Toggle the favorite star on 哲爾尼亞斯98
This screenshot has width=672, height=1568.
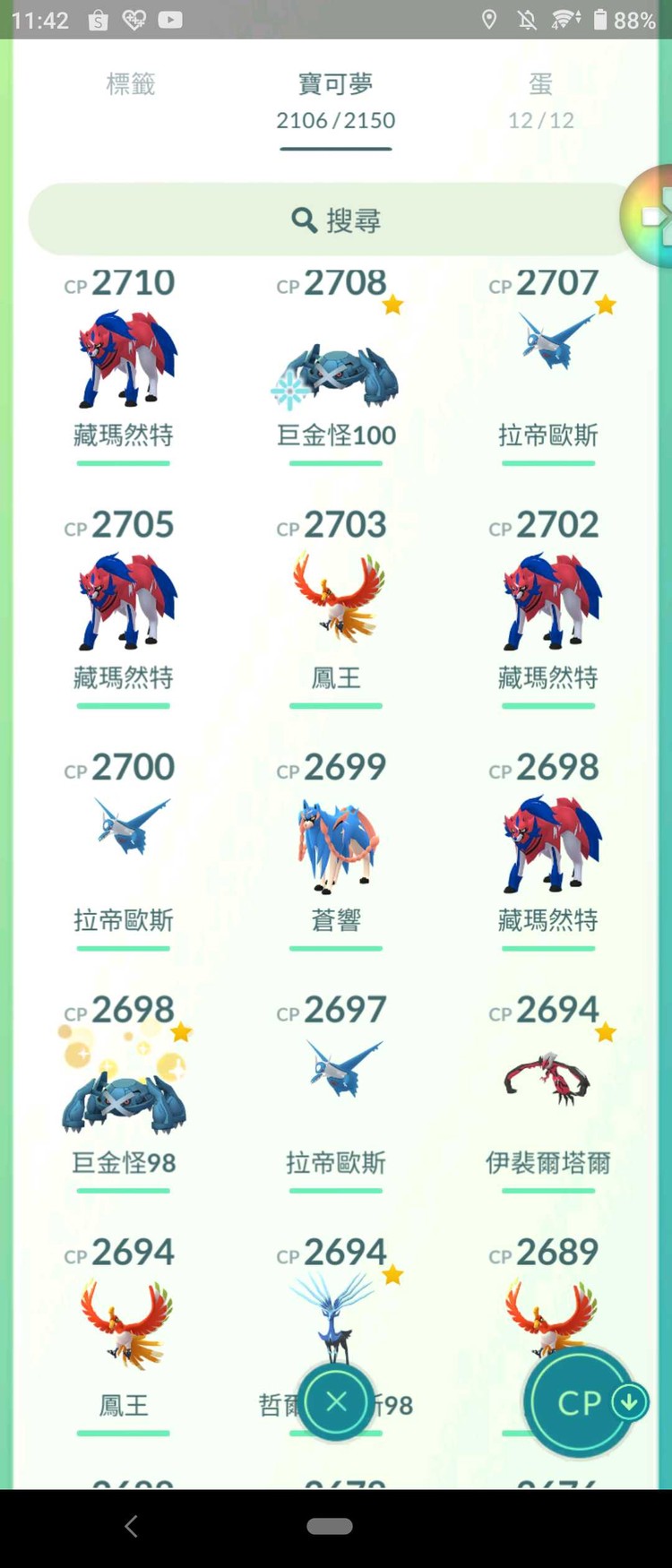[x=392, y=1275]
